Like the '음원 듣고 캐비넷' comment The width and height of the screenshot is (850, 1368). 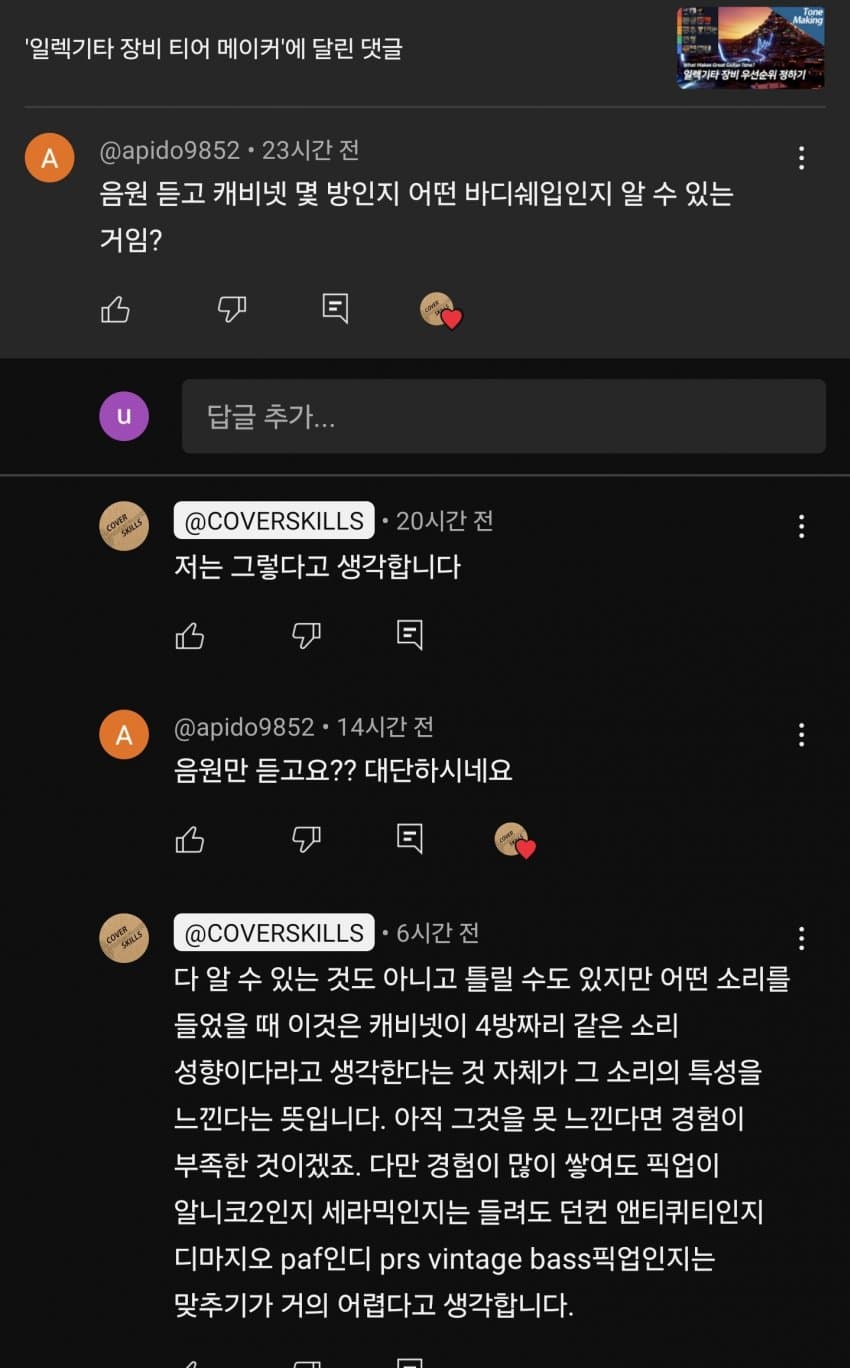116,309
